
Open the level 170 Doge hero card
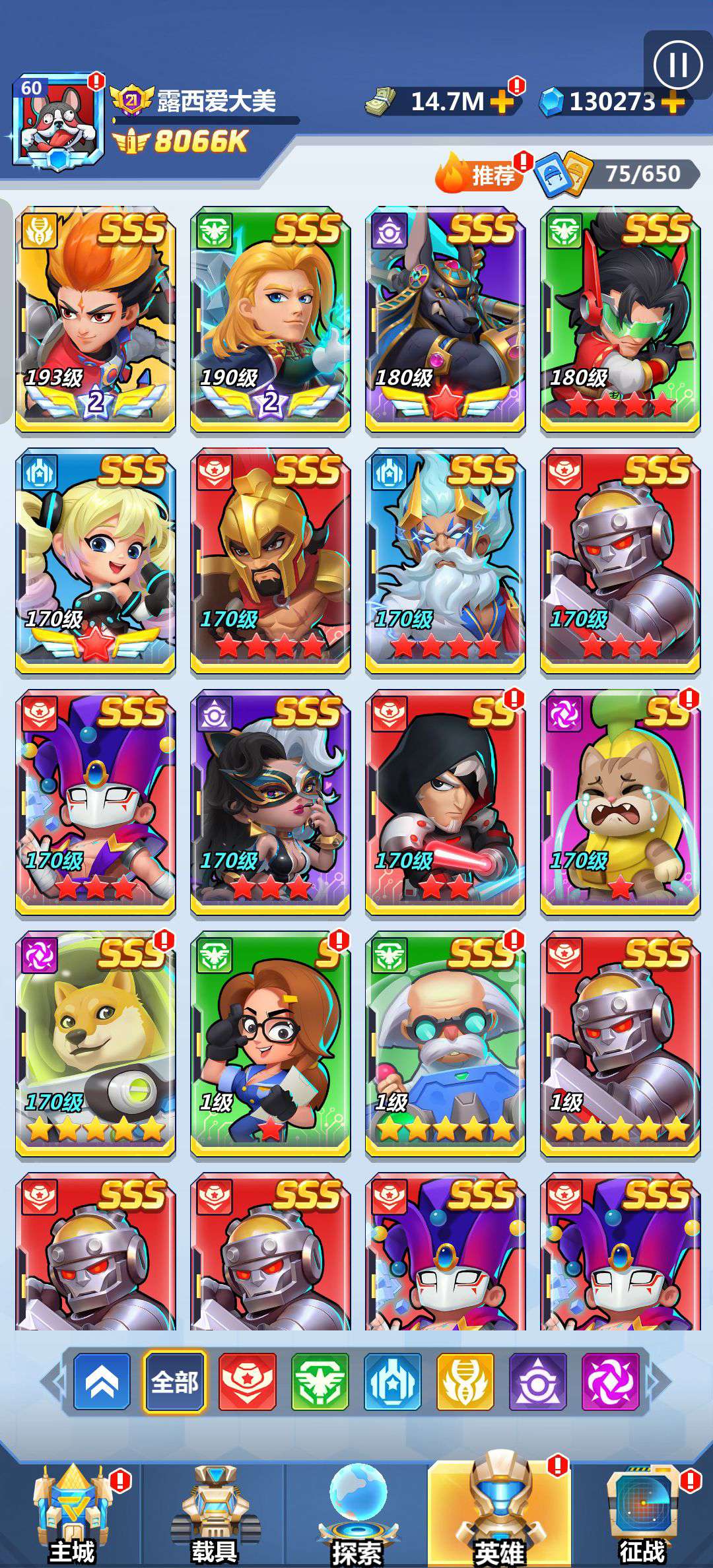96,1044
